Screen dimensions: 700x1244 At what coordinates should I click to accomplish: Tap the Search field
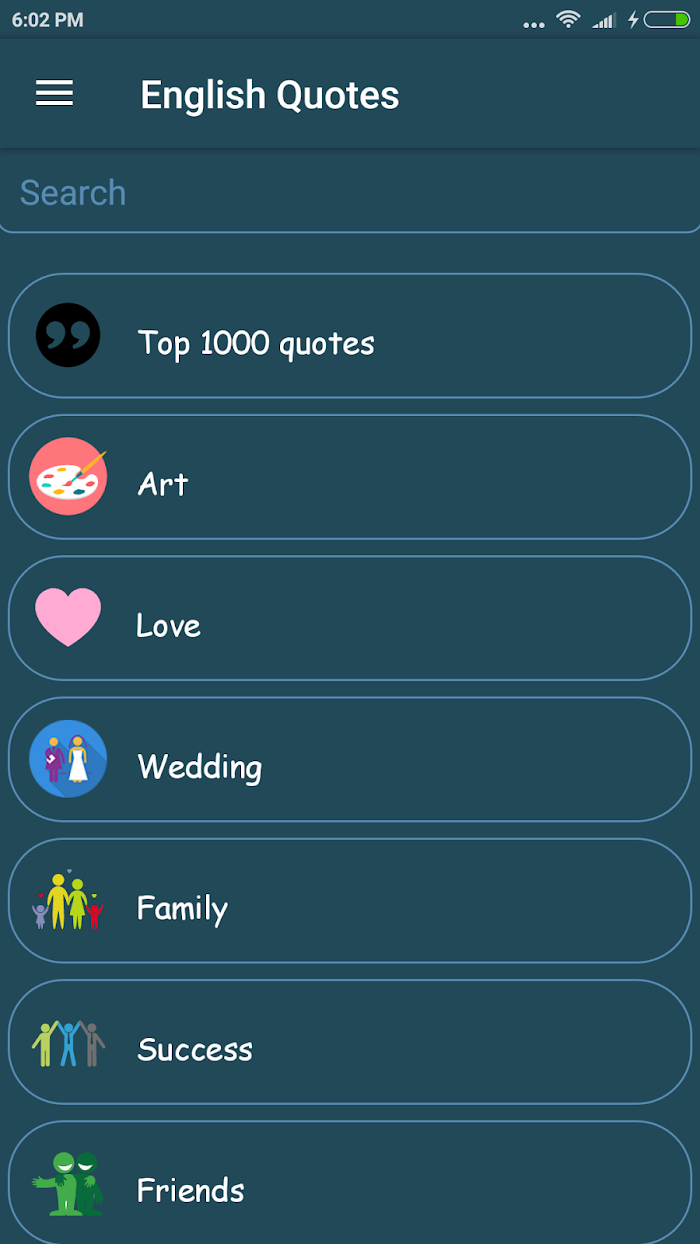point(350,193)
